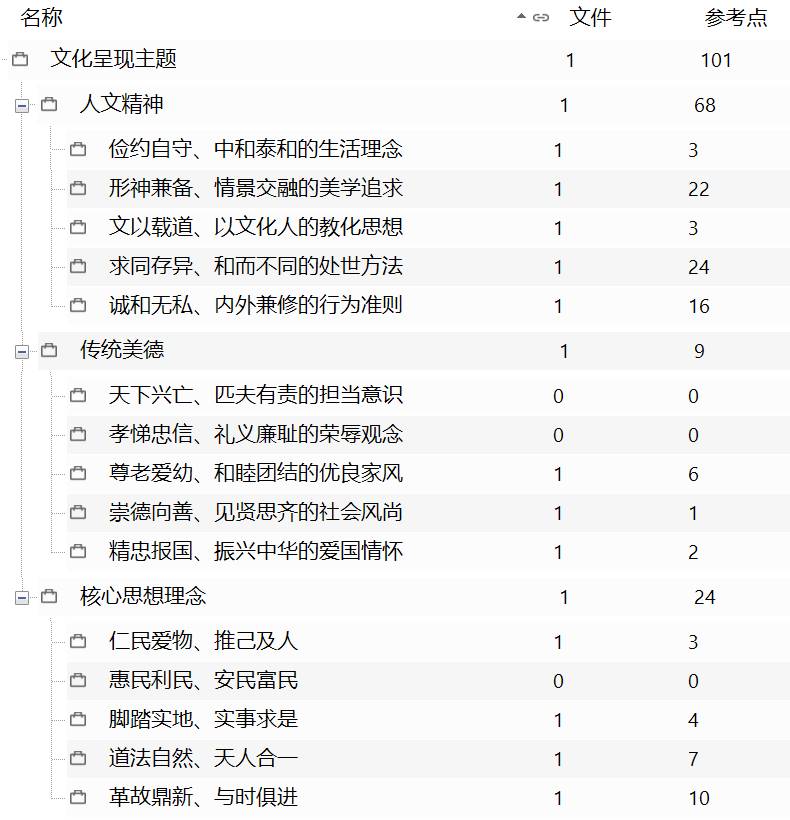The width and height of the screenshot is (790, 820).
Task: Open 诚和无私、内外兼修的行为准则 node
Action: tap(255, 306)
